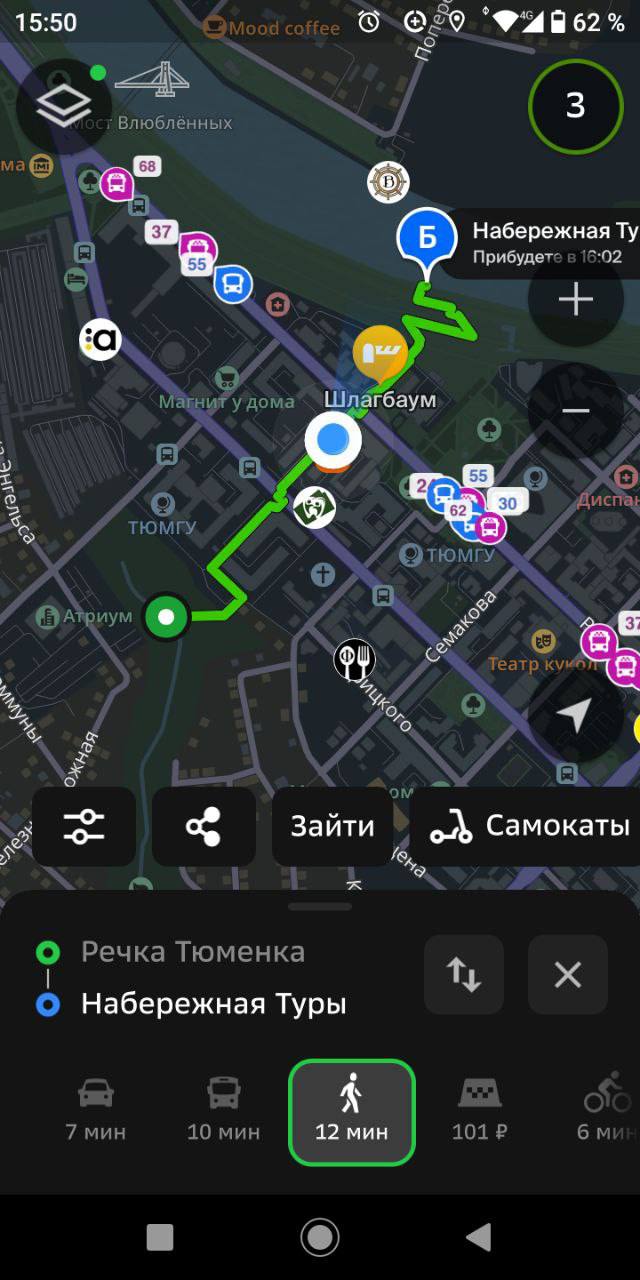This screenshot has height=1280, width=640.
Task: Open the circular button showing 3
Action: (x=576, y=107)
